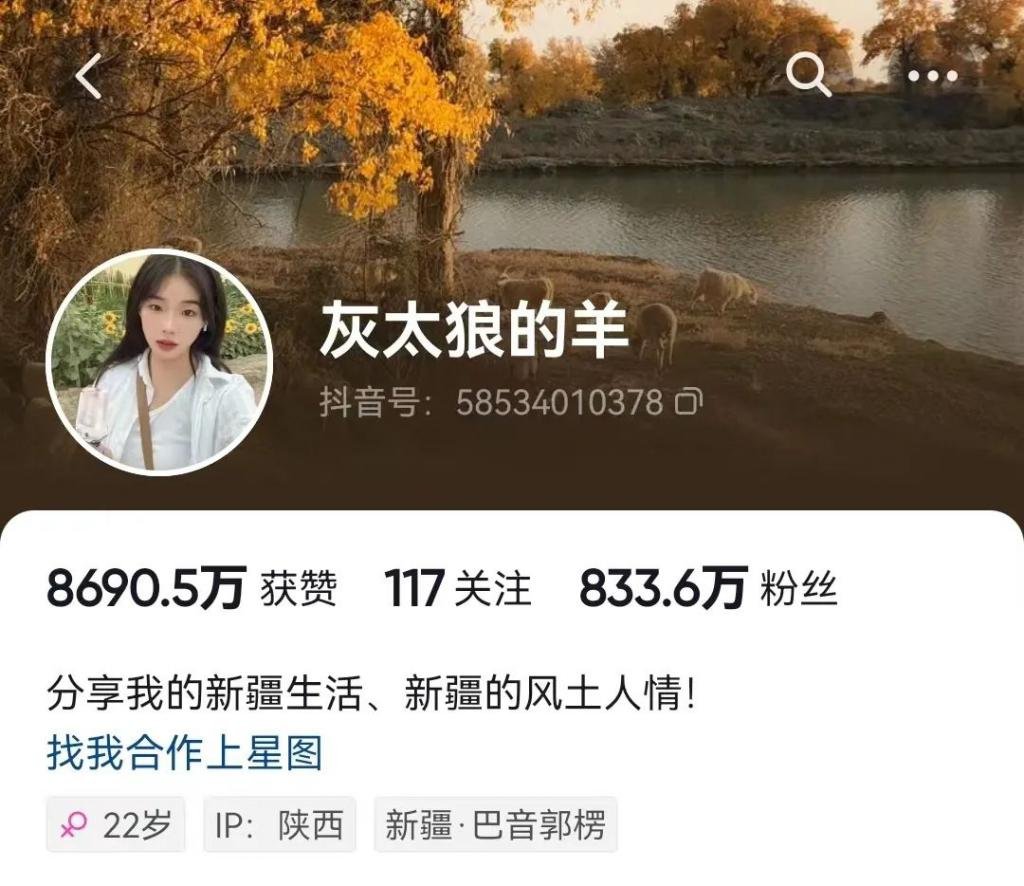Go back using the top-left arrow
Viewport: 1024px width, 886px height.
(89, 77)
